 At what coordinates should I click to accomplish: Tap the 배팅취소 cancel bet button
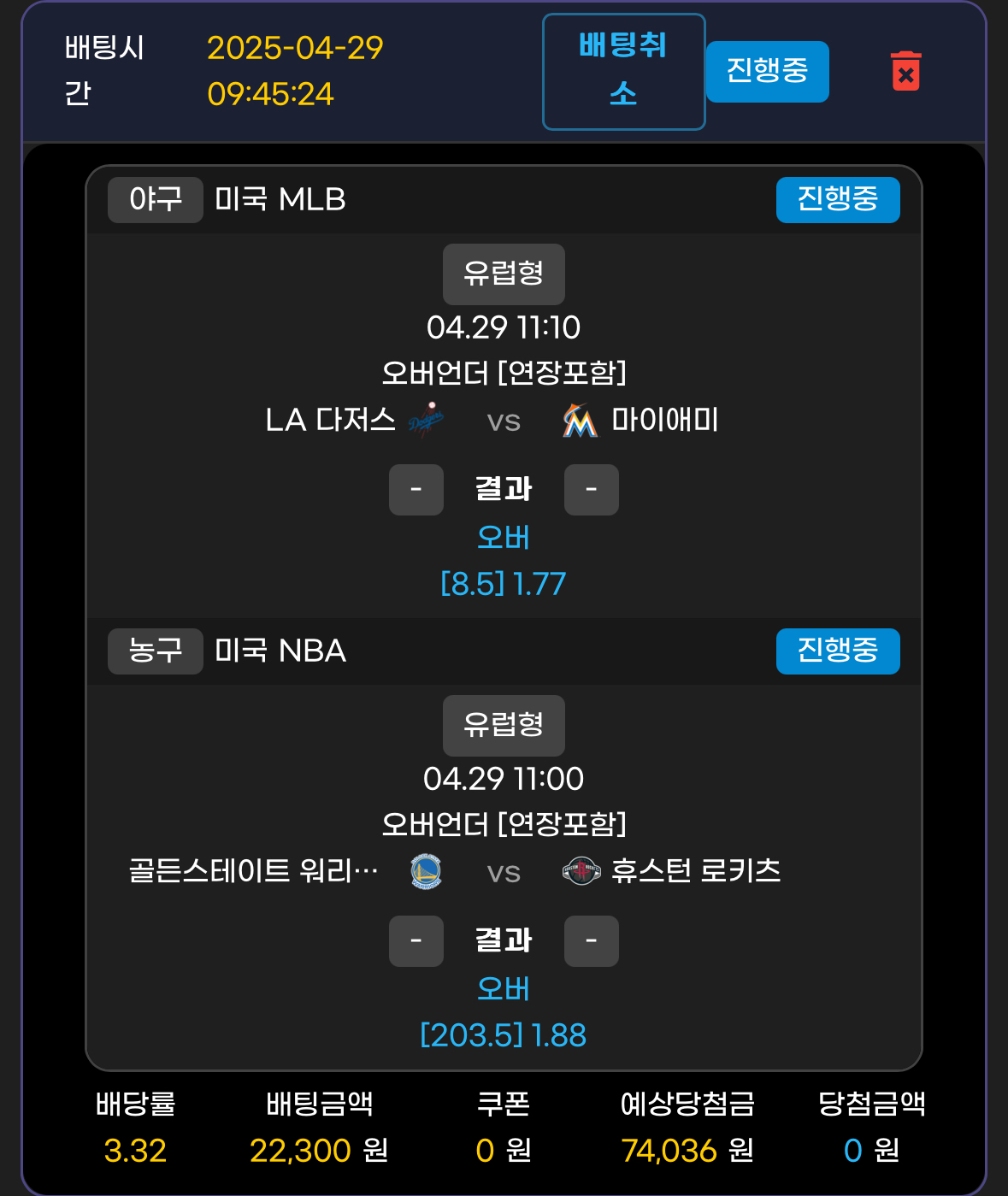[x=623, y=71]
